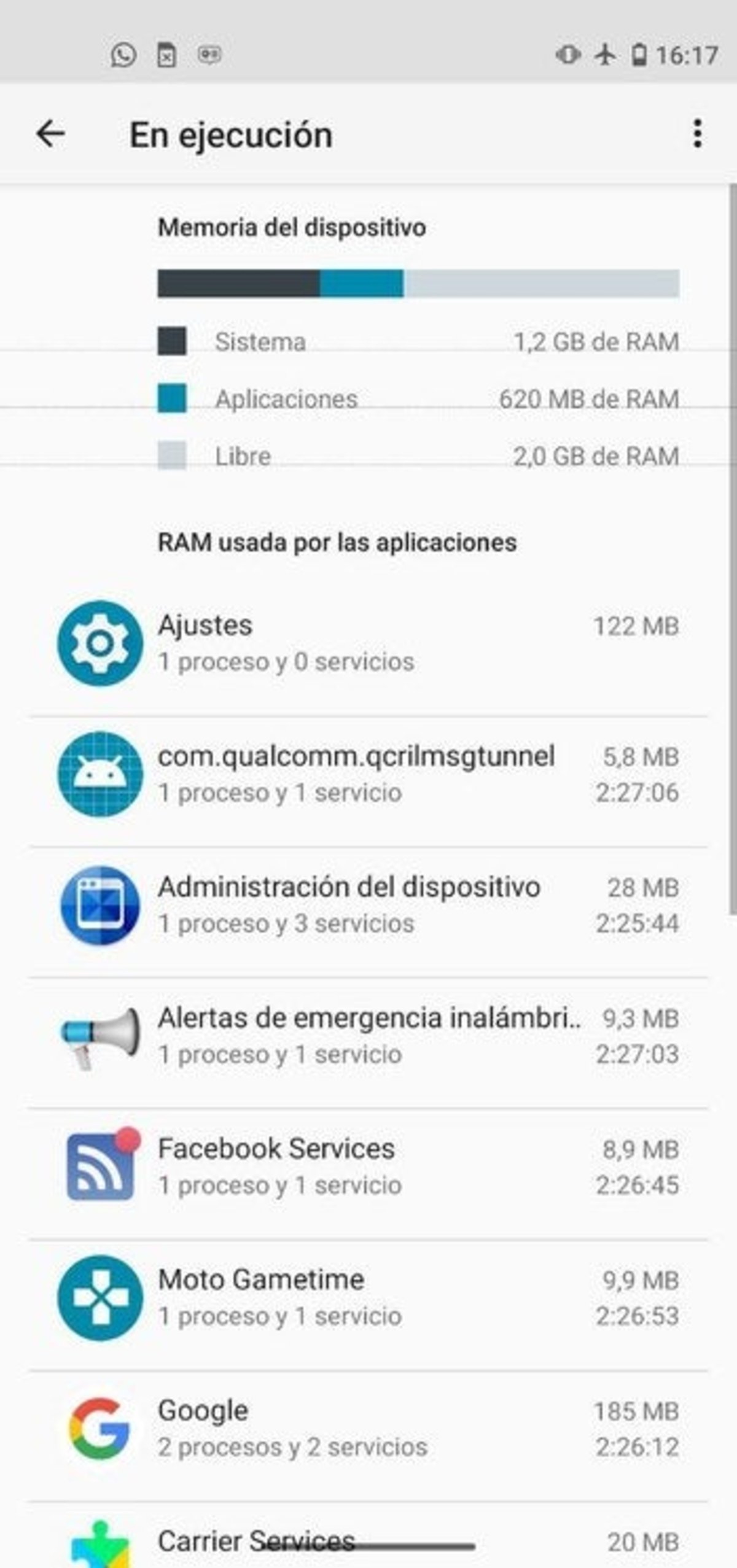Open Ajustes running process details
The width and height of the screenshot is (737, 1568).
pos(368,643)
